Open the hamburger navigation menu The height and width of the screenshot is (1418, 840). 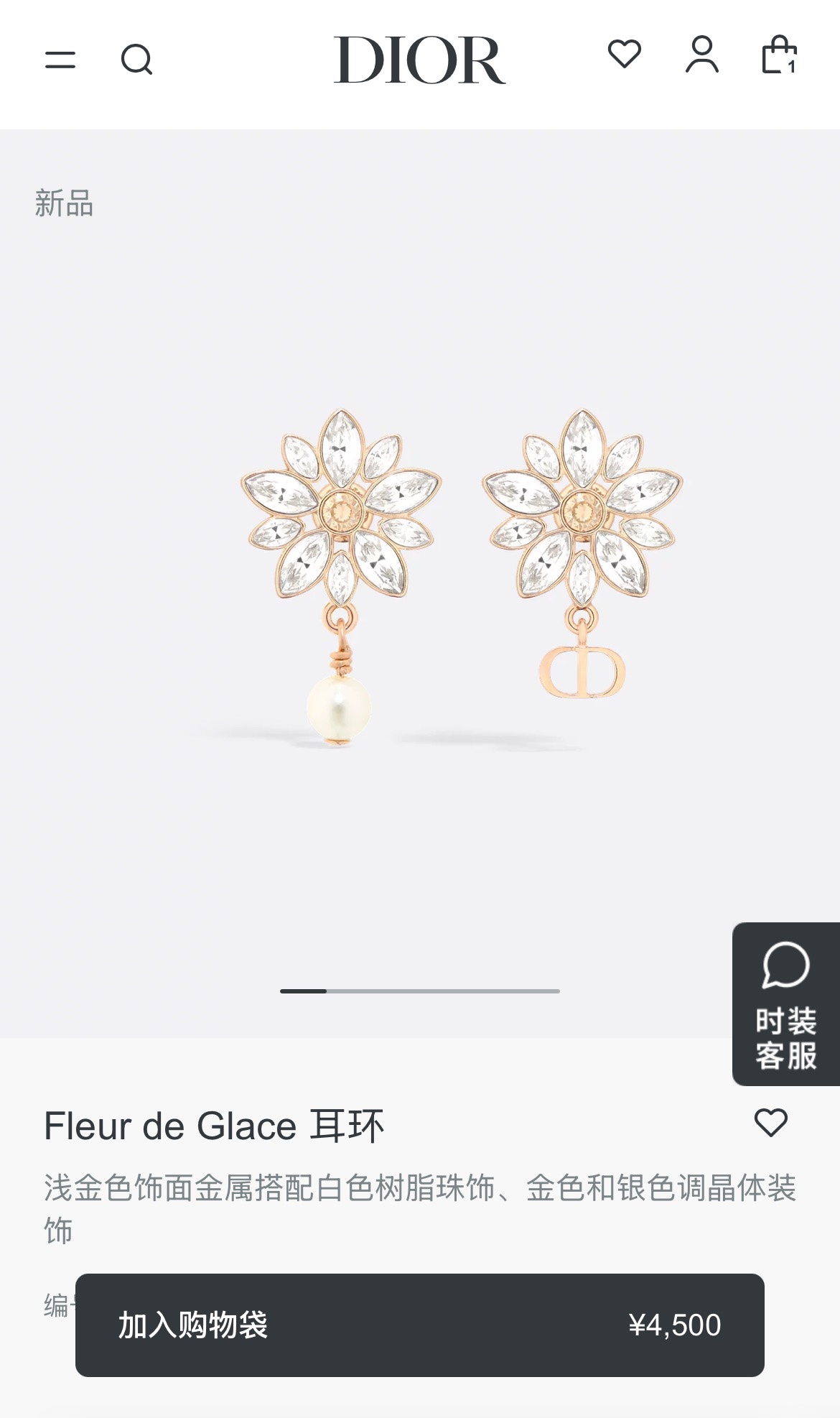tap(62, 60)
